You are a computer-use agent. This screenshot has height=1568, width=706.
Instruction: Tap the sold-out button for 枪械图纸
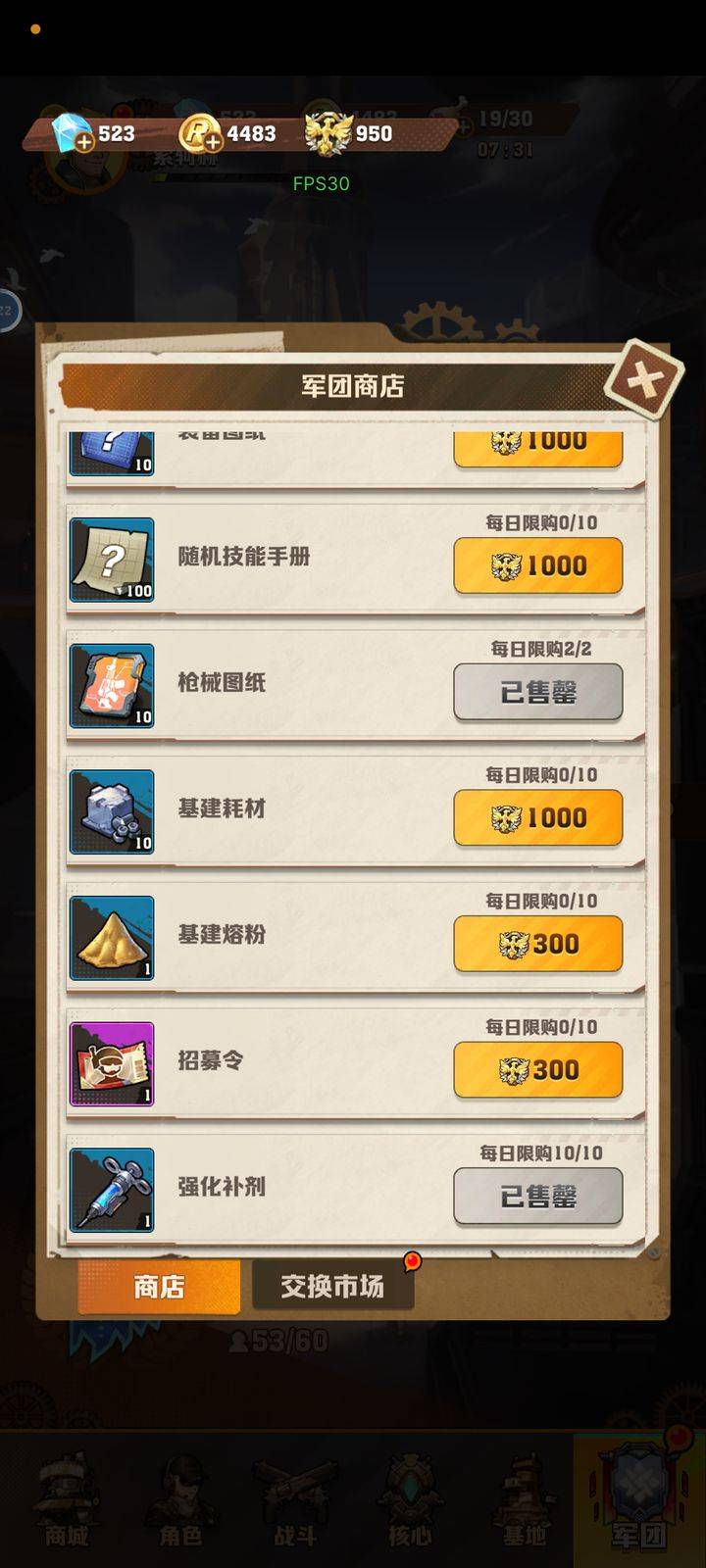pyautogui.click(x=537, y=692)
